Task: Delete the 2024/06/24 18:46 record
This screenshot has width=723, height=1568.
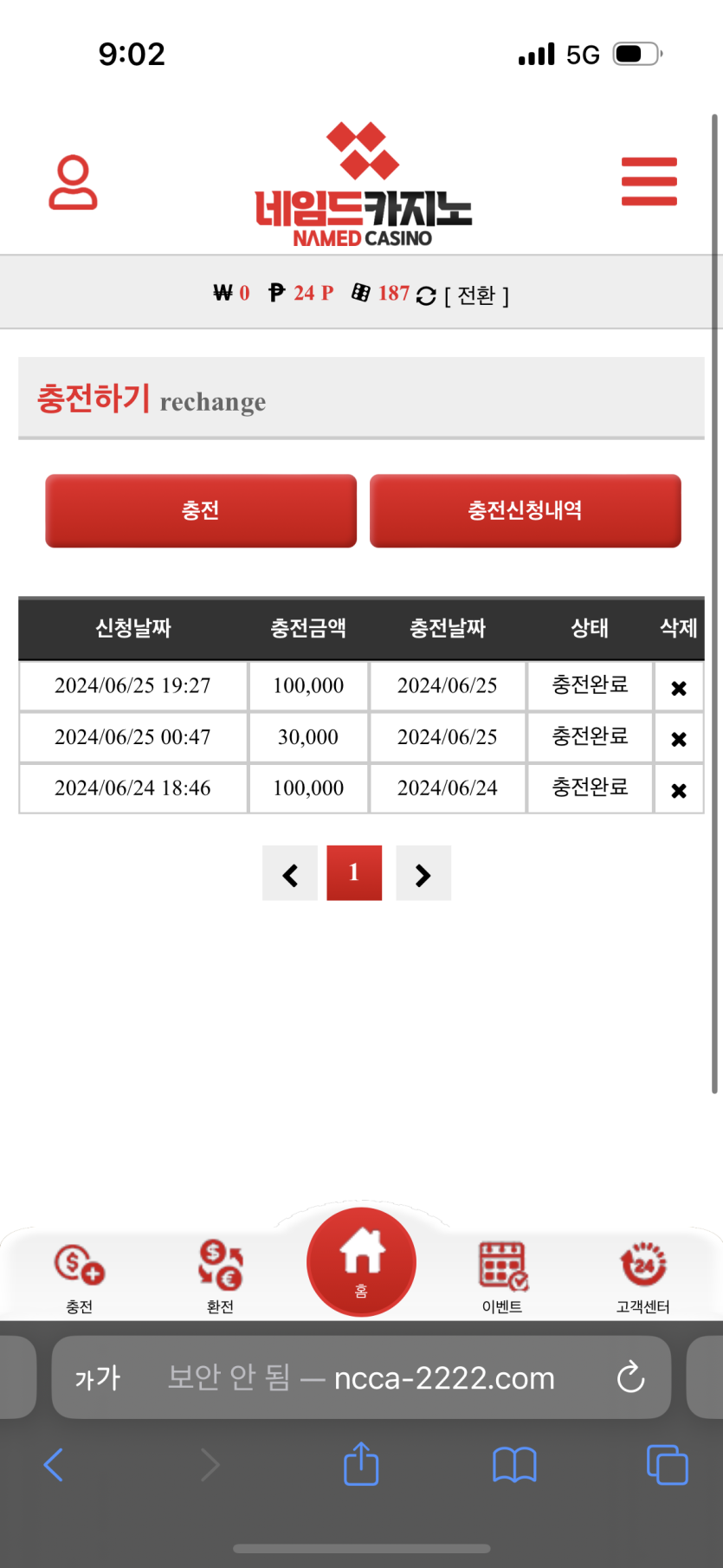Action: [679, 790]
